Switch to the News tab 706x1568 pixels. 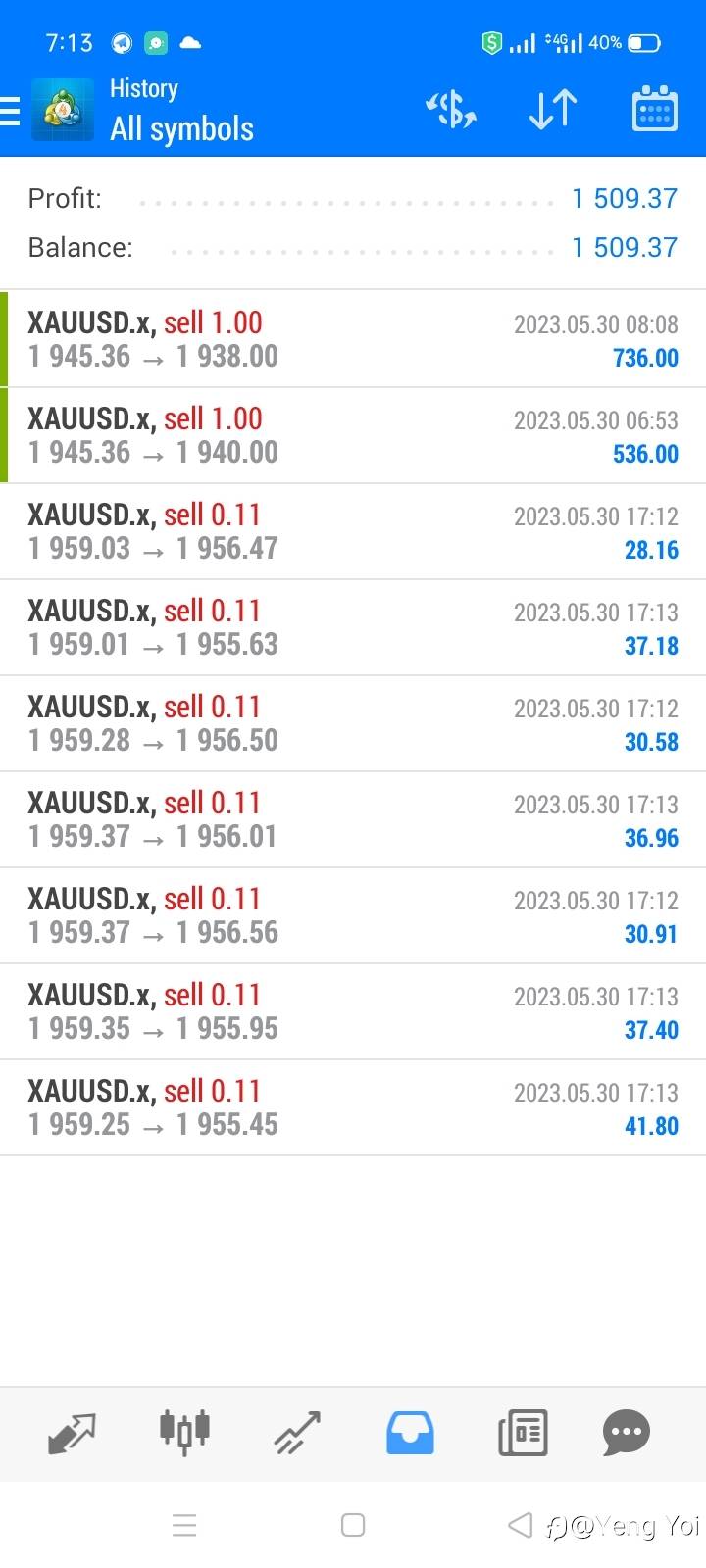point(523,1433)
